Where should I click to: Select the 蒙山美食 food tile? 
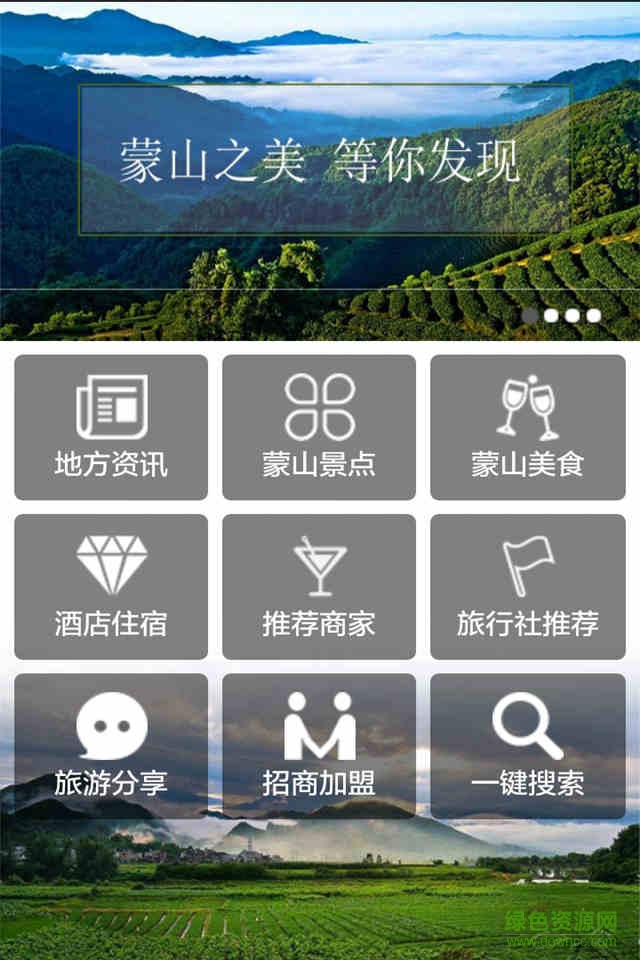527,427
